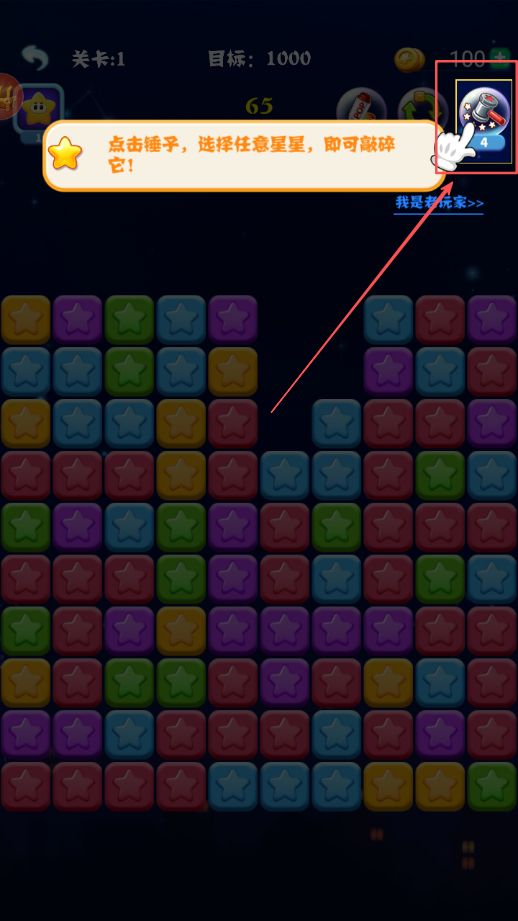The image size is (518, 921).
Task: Choose the POP power-up
Action: pos(361,106)
